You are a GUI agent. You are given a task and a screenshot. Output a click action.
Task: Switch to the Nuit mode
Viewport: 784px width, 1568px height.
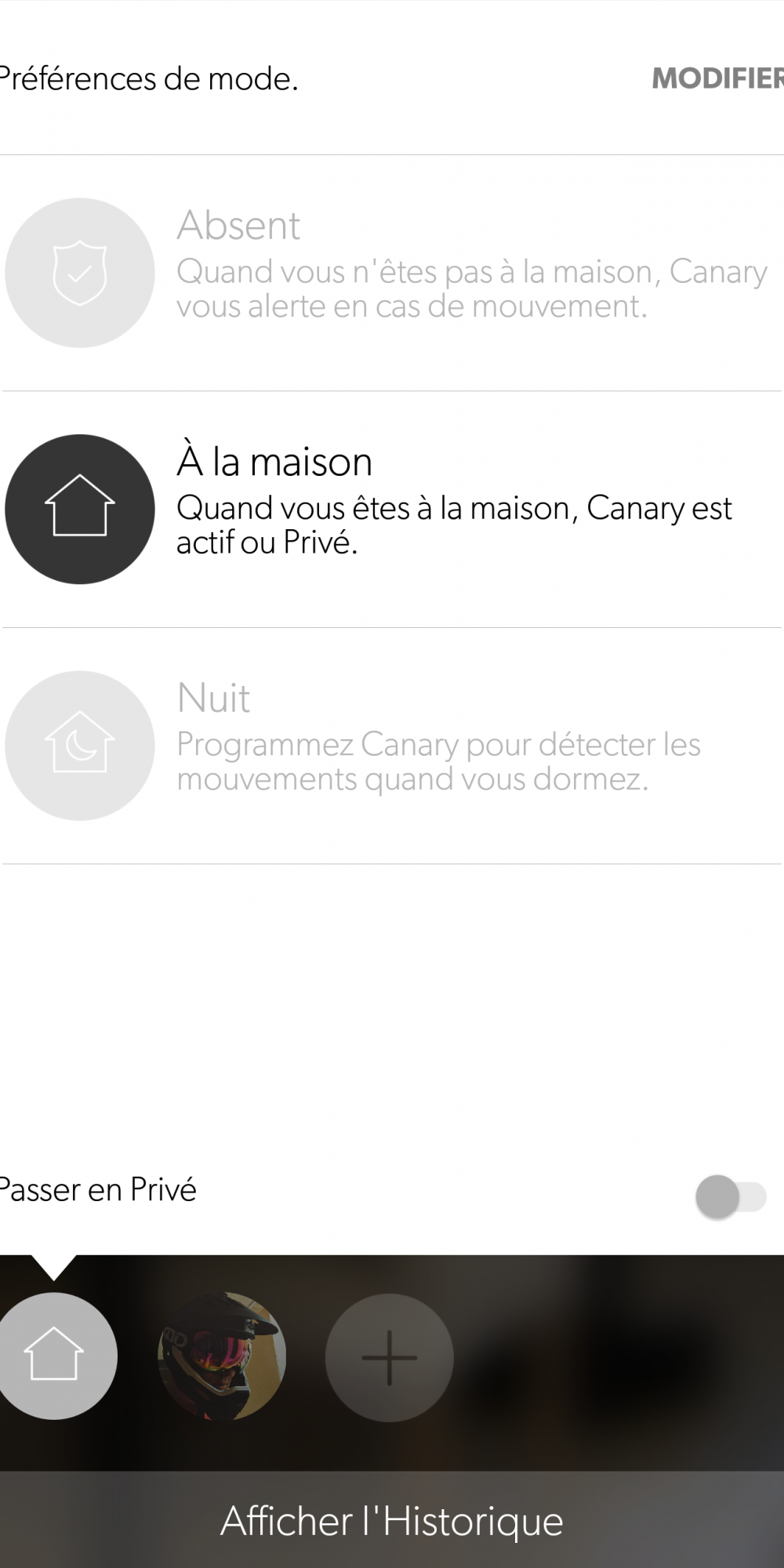(392, 746)
